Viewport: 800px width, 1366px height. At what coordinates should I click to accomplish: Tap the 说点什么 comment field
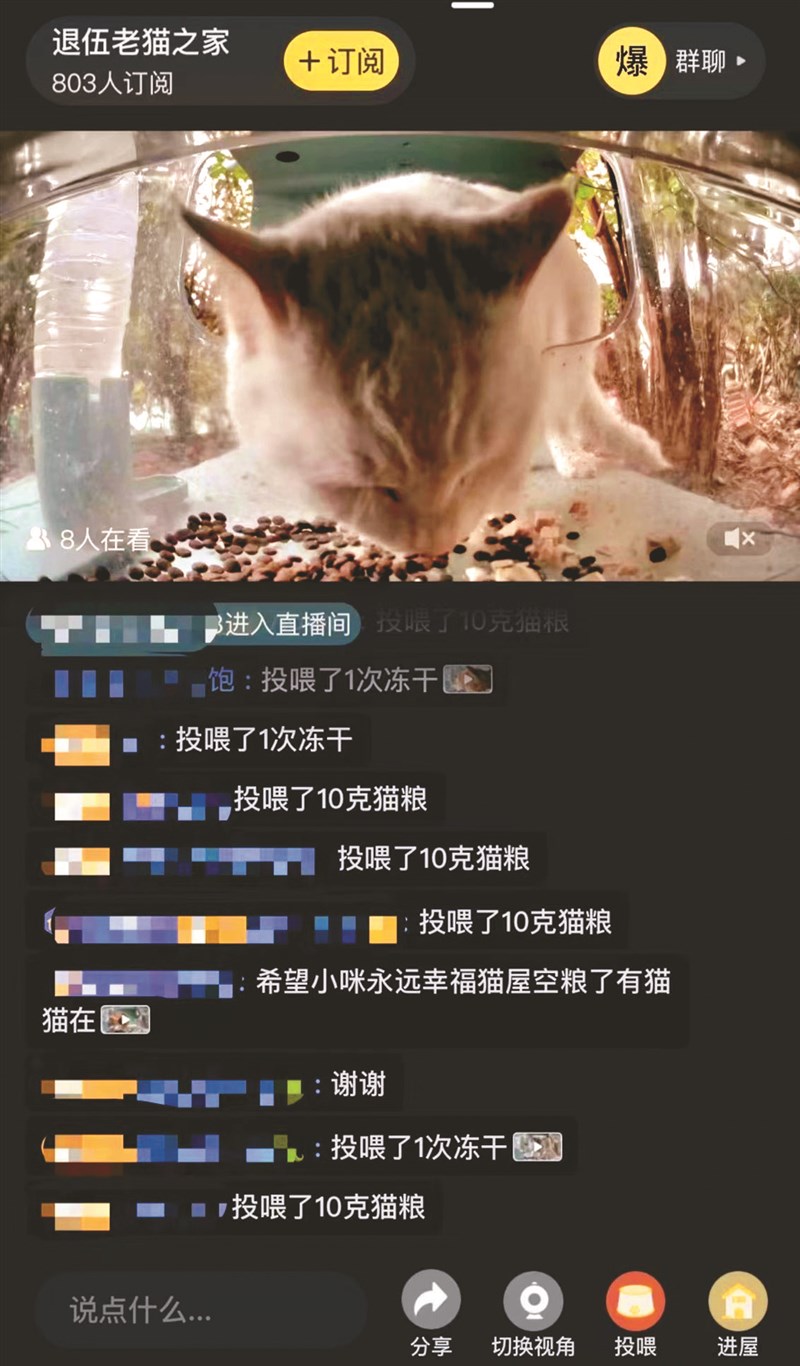(200, 1310)
